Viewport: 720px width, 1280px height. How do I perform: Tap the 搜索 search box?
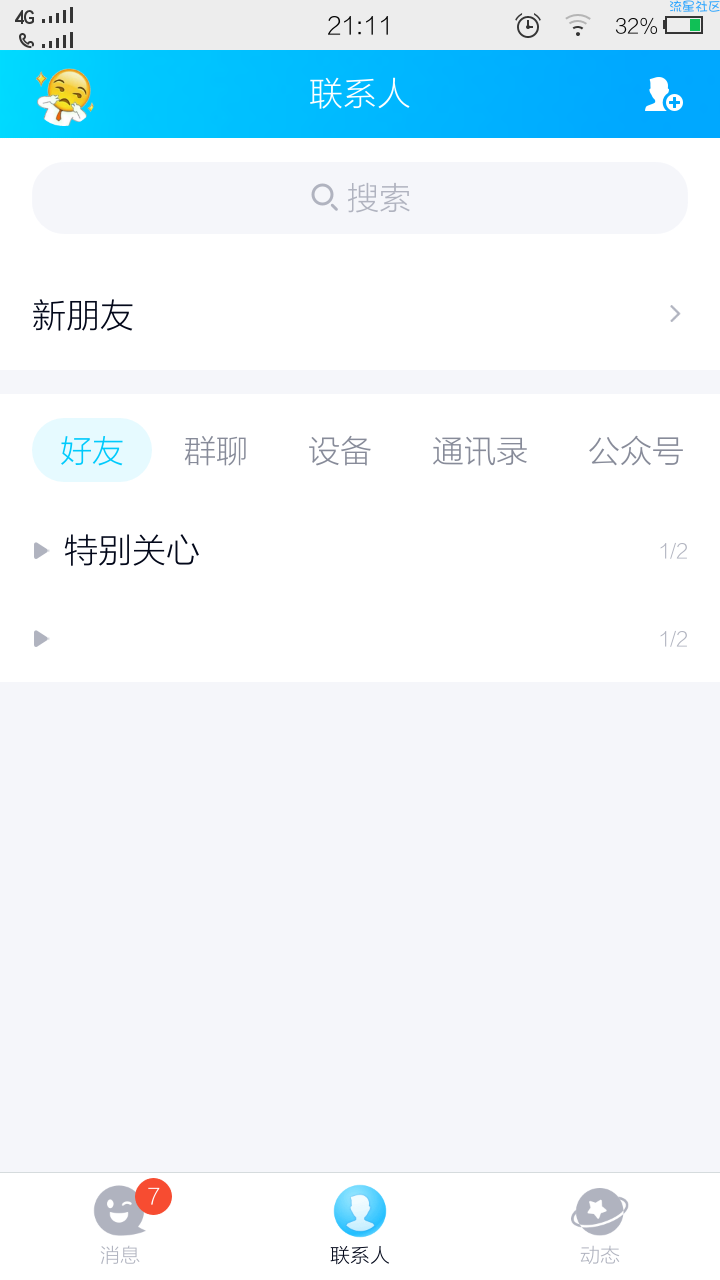click(x=360, y=198)
